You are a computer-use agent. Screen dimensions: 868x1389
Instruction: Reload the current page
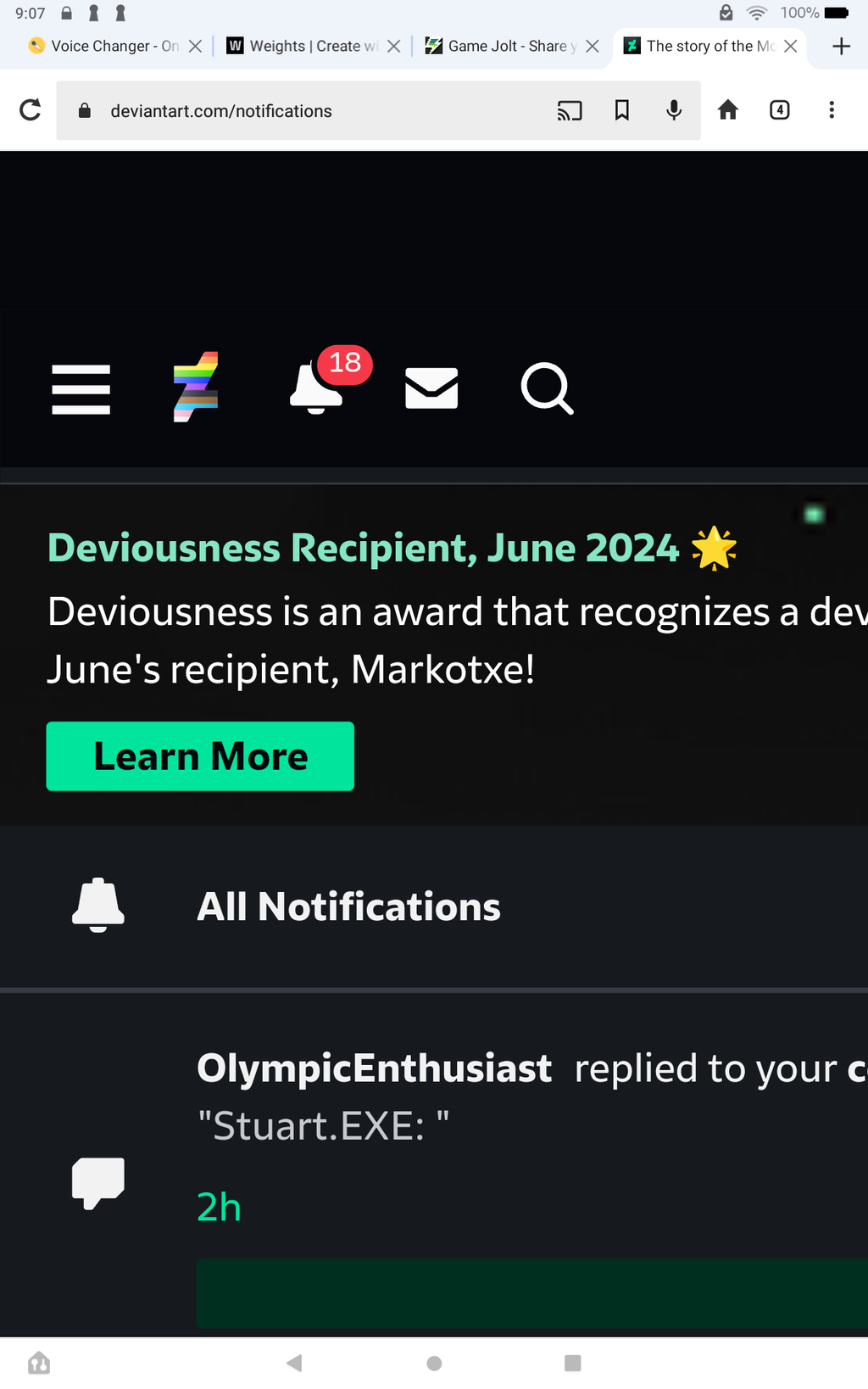tap(31, 110)
